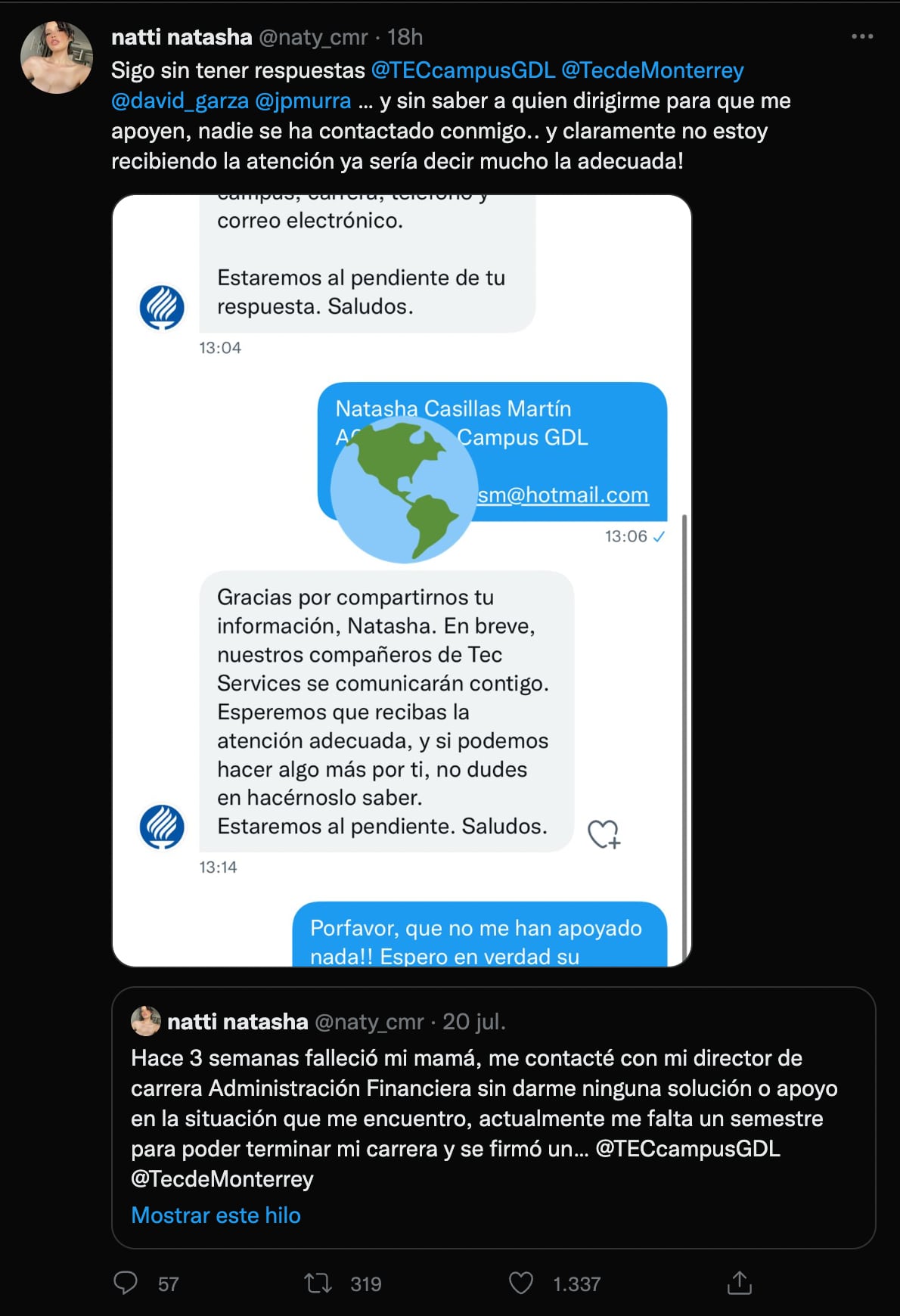Open natti natasha's profile name
Viewport: 900px width, 1316px height.
tap(182, 36)
